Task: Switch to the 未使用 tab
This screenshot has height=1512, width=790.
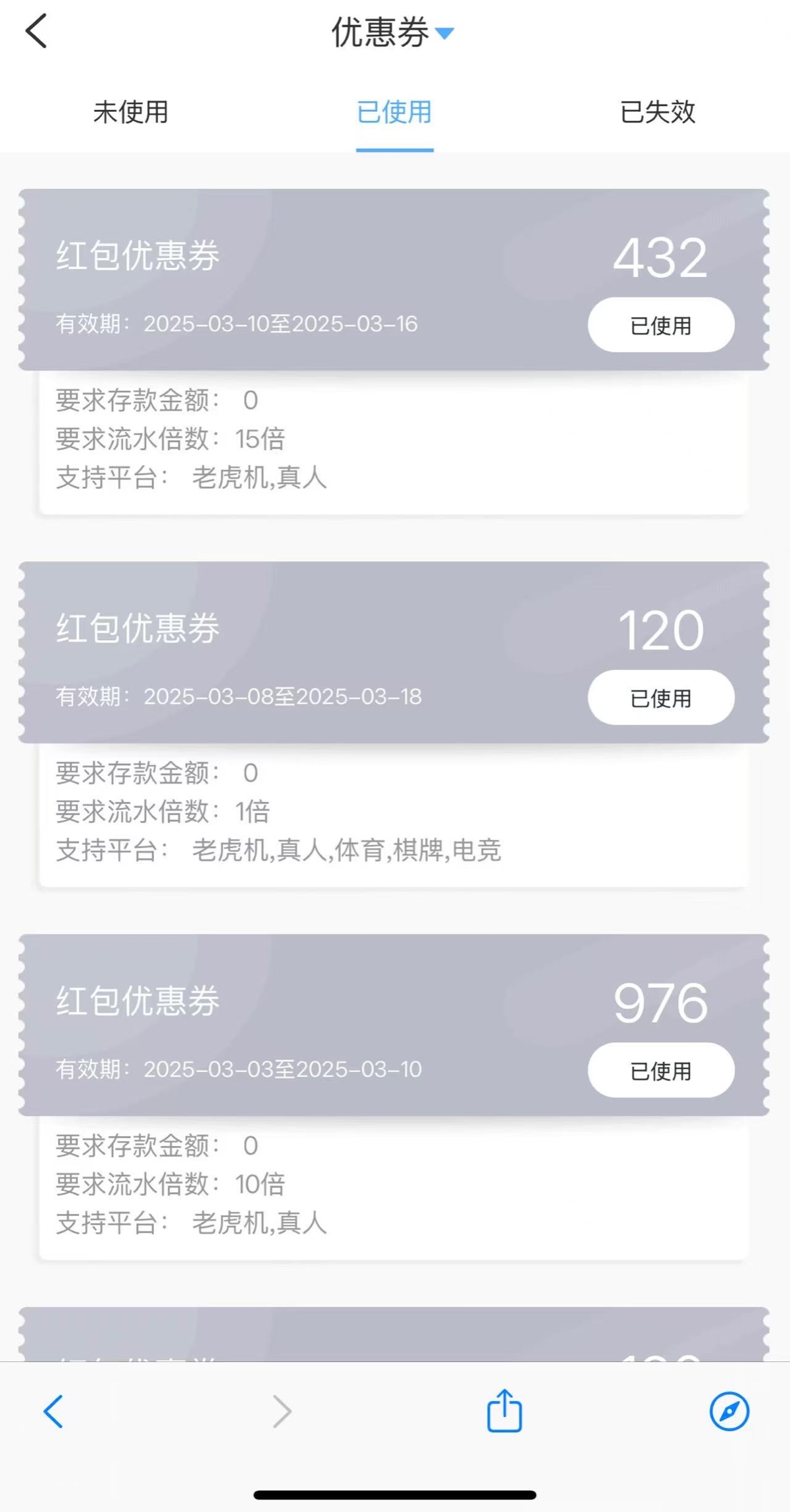Action: tap(131, 112)
